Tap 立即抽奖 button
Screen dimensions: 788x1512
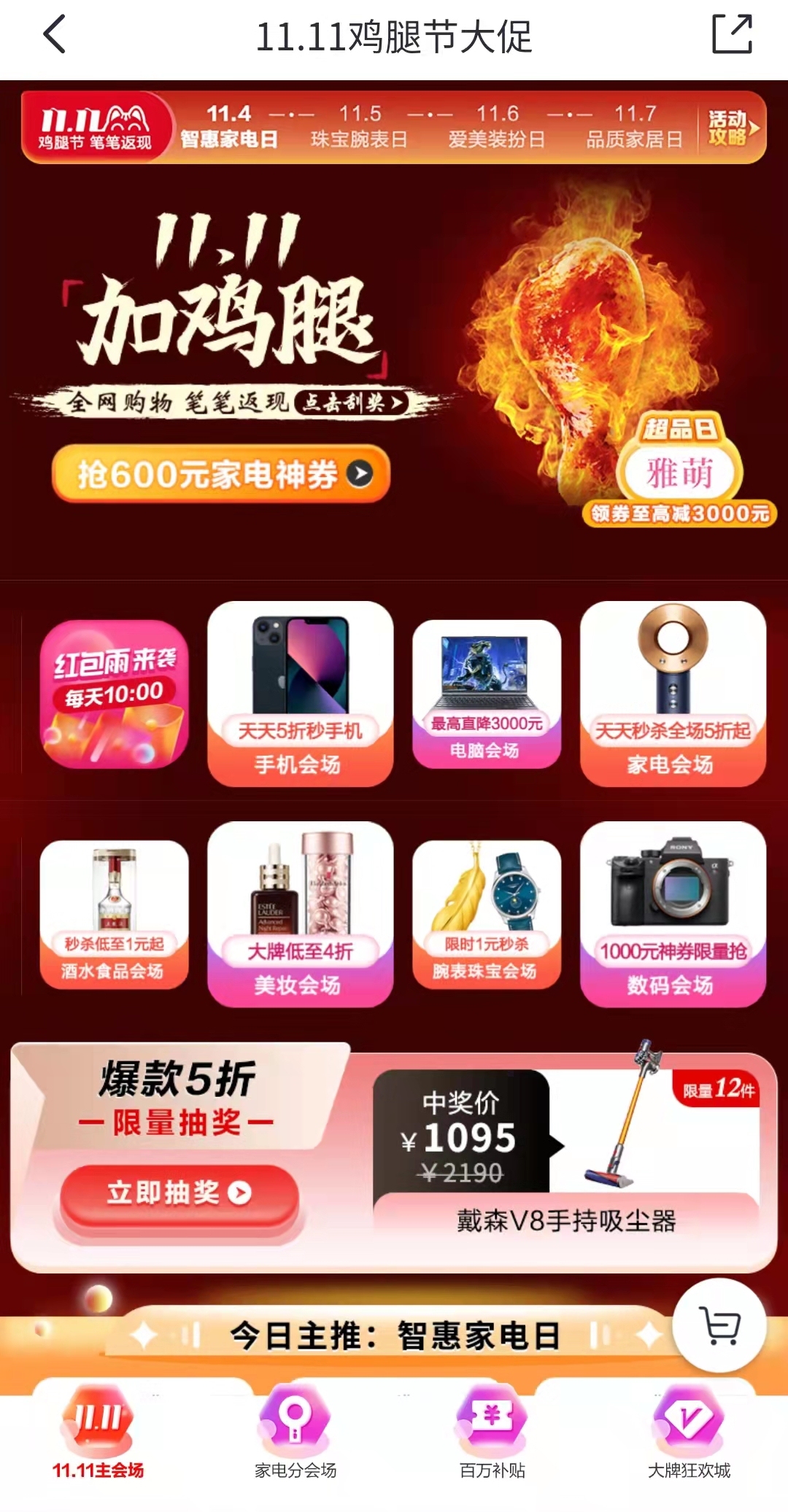tap(179, 1193)
